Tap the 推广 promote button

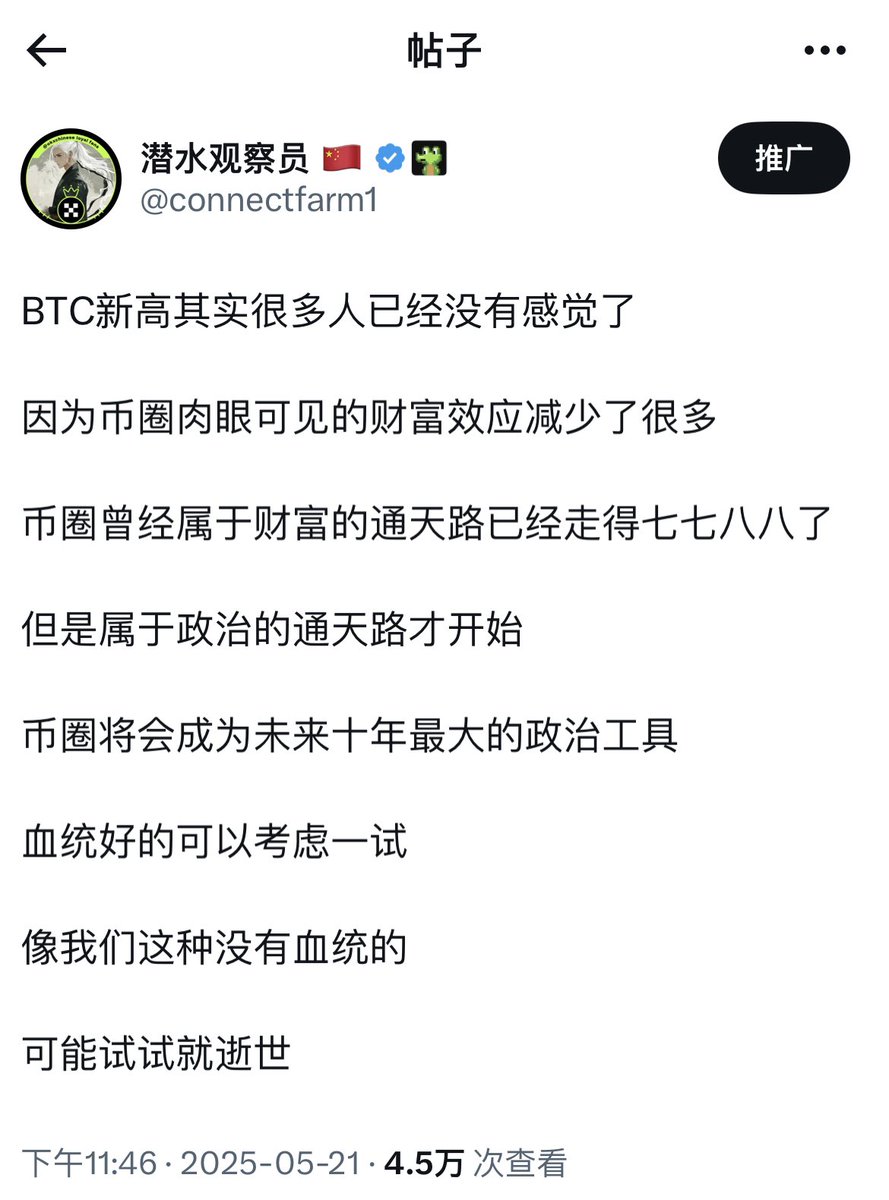pos(783,158)
